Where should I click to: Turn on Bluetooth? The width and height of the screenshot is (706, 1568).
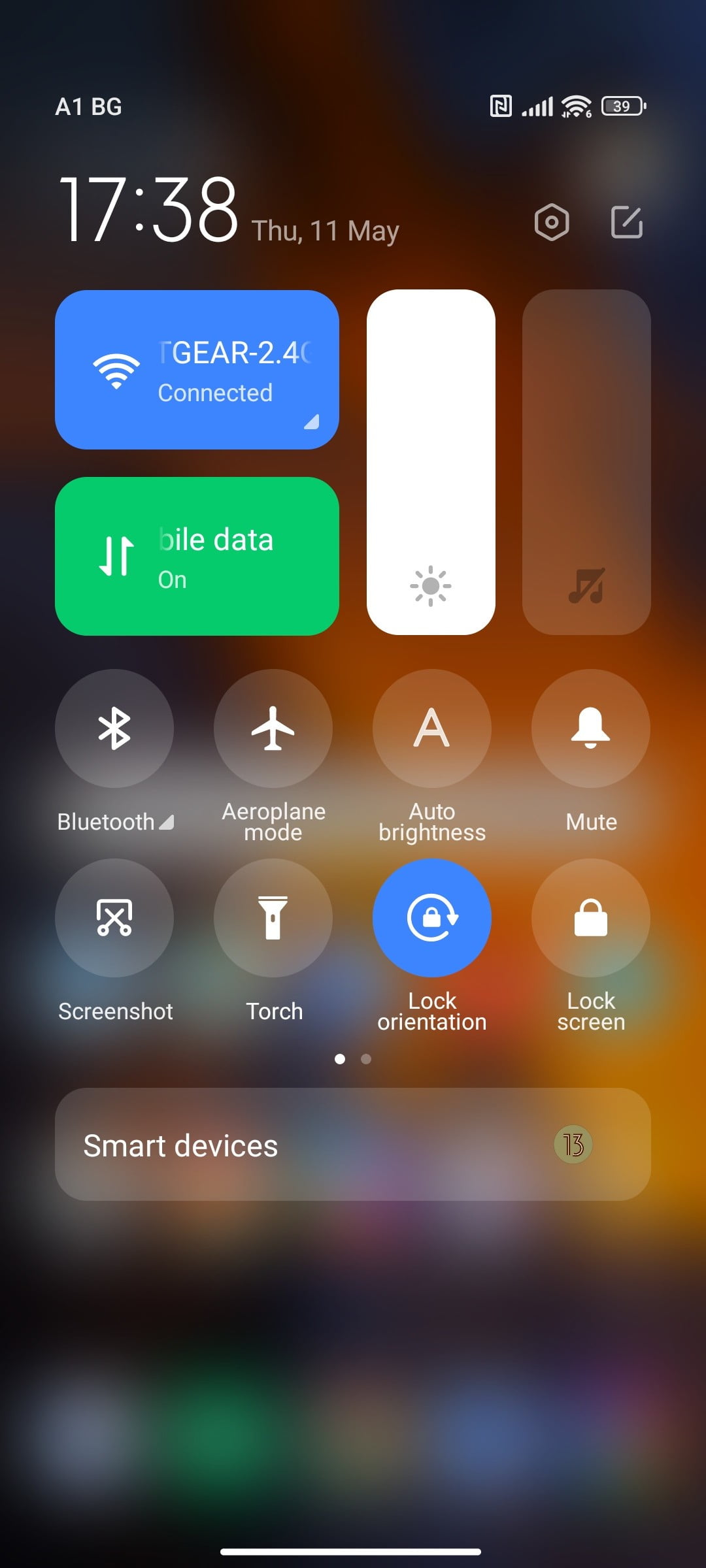114,728
